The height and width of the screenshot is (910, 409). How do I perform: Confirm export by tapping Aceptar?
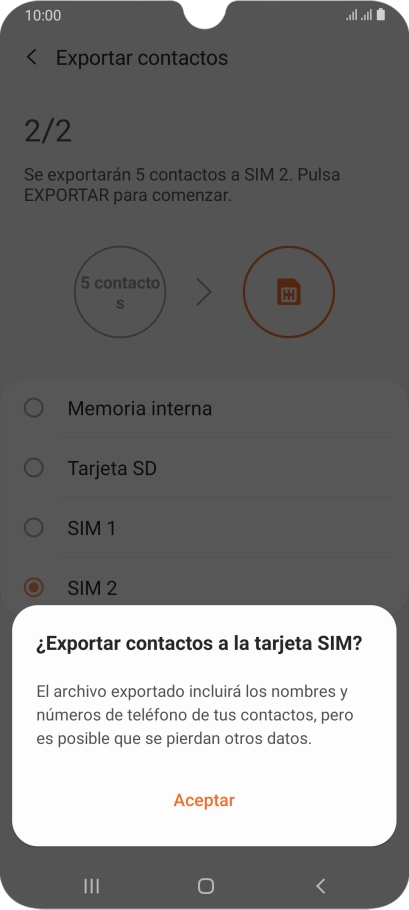tap(204, 800)
